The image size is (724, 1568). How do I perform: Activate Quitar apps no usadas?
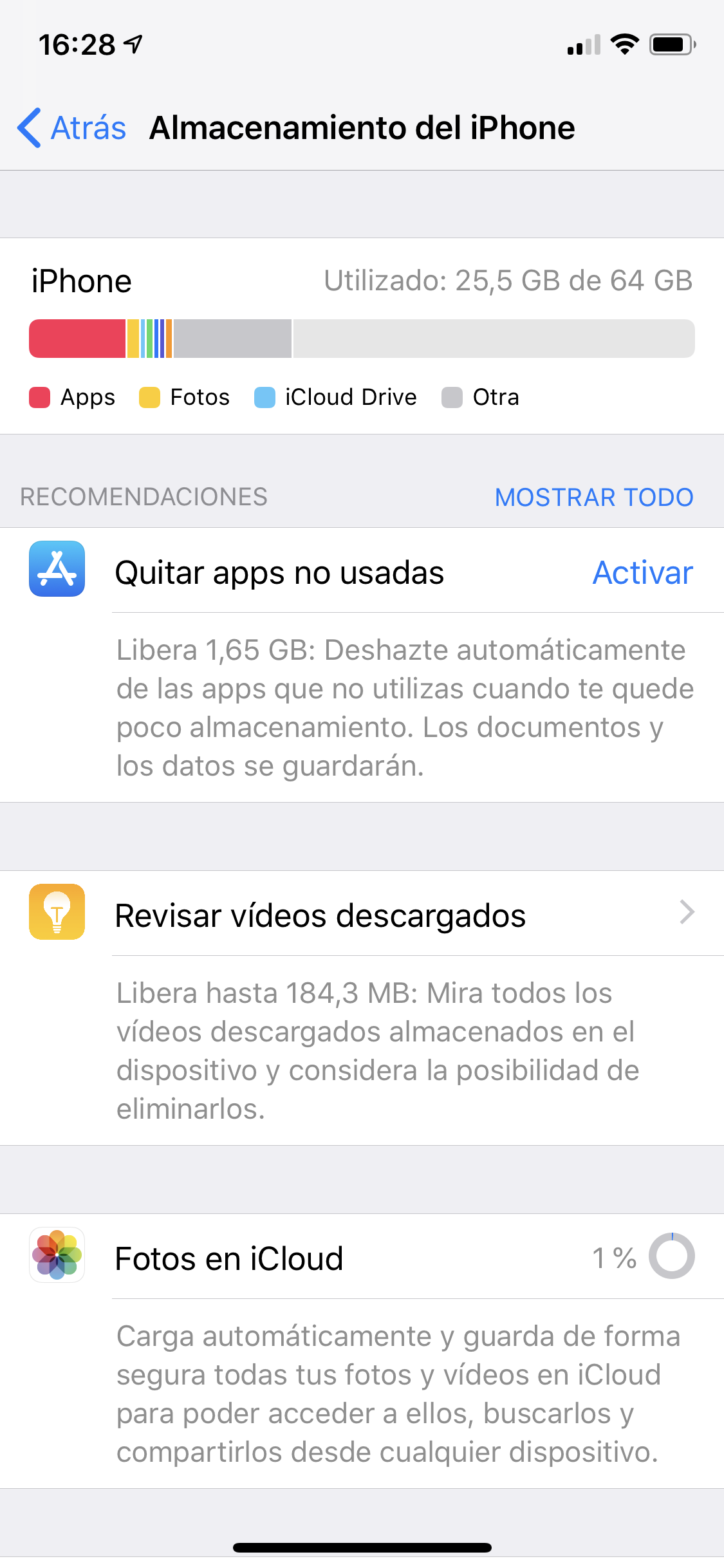pyautogui.click(x=642, y=572)
